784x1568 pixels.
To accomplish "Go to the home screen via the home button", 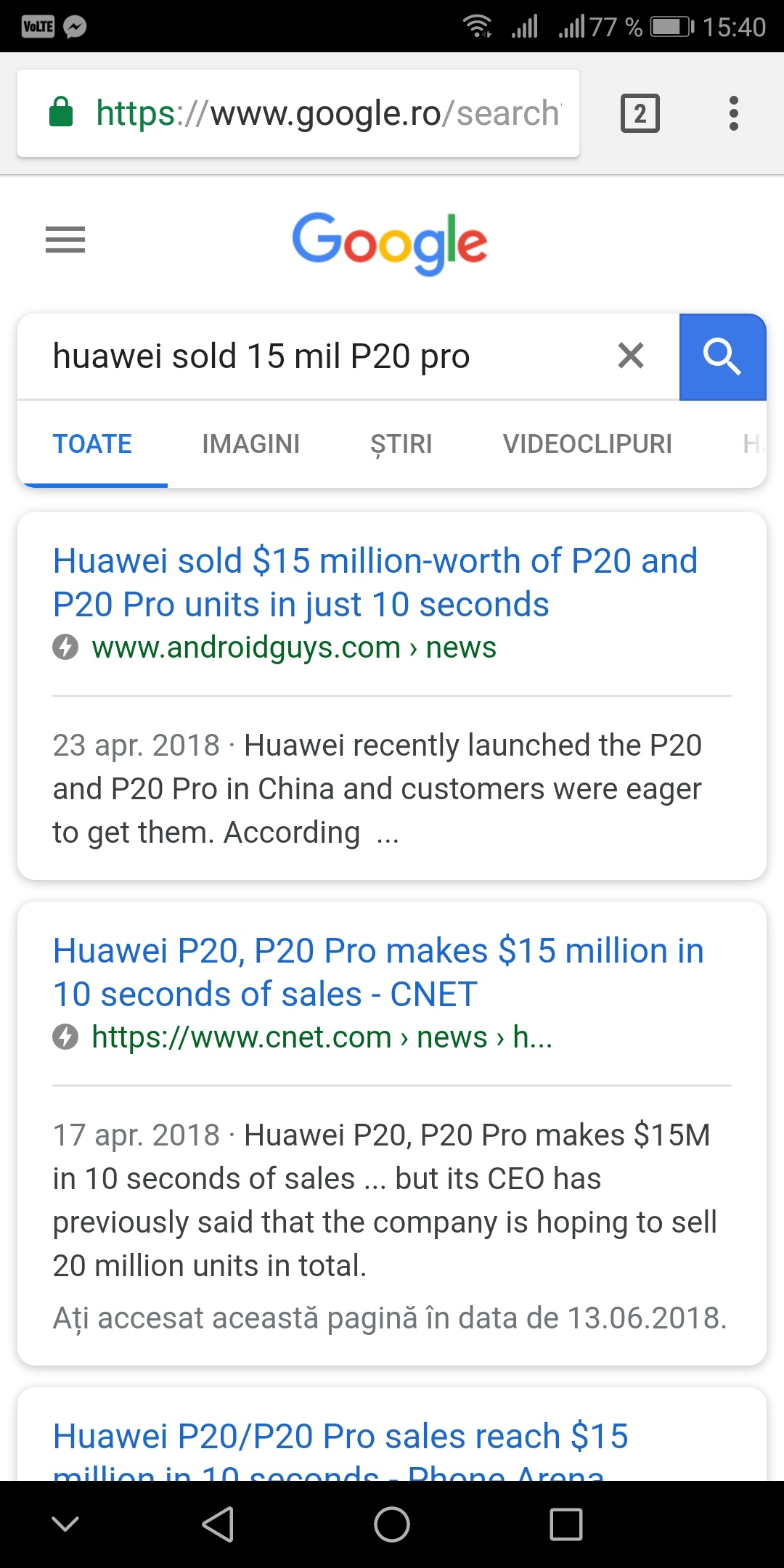I will (x=392, y=1524).
